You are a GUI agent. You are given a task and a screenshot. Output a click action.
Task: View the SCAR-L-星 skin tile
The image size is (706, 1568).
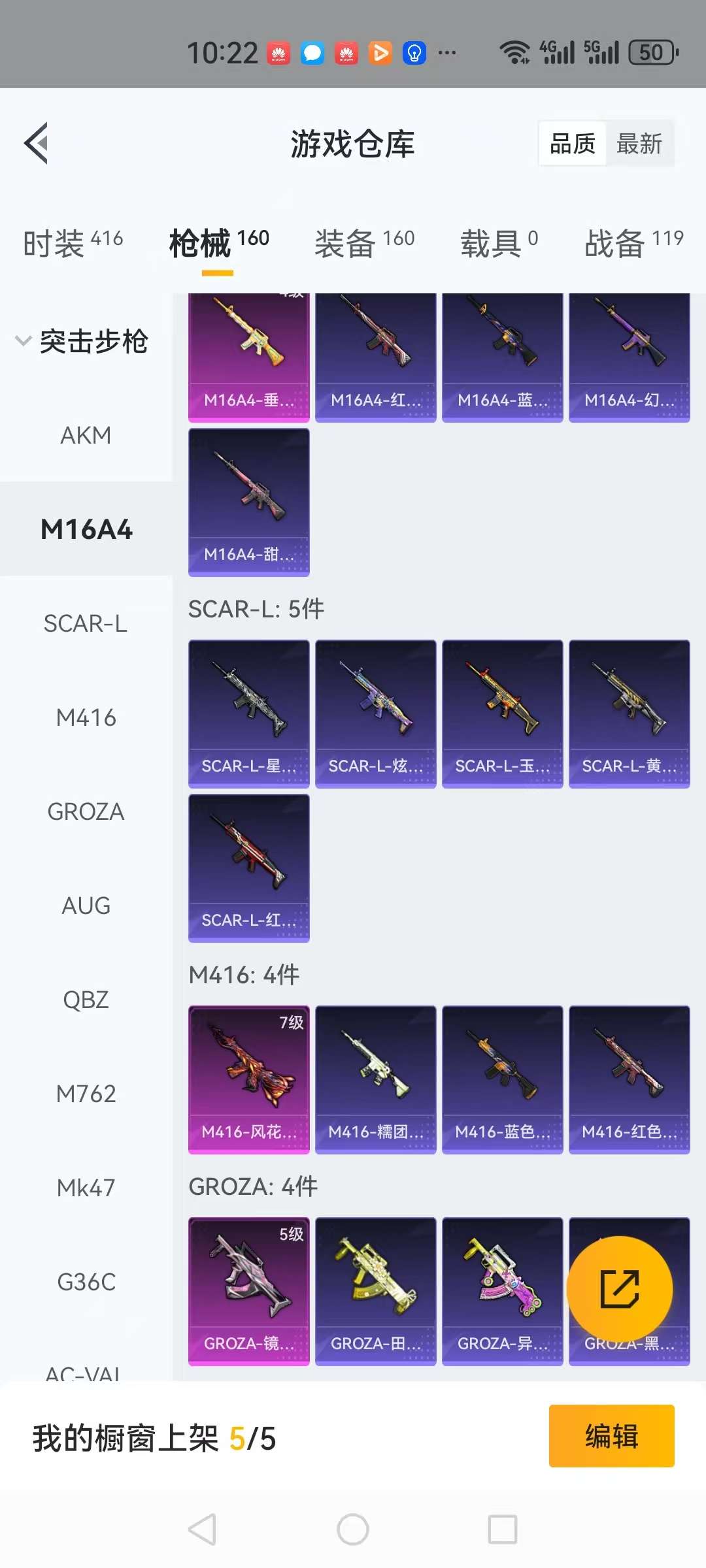tap(248, 713)
